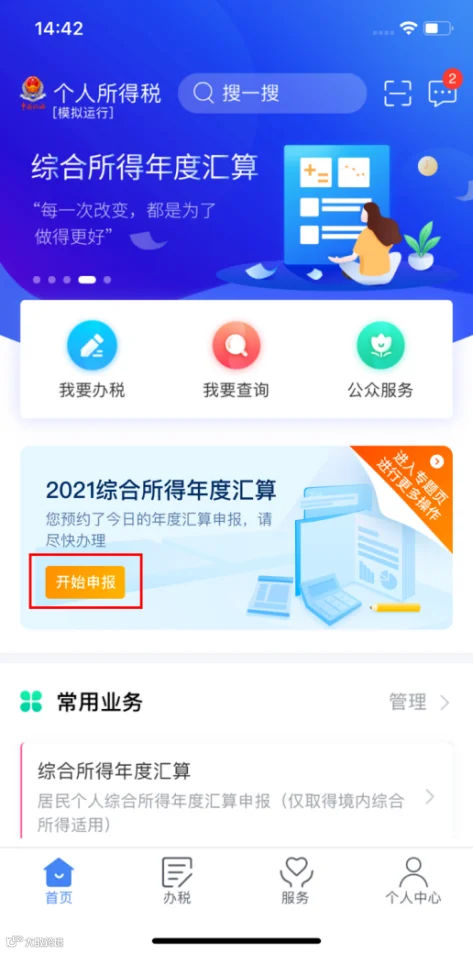Open the 搜一搜 search box
Image resolution: width=473 pixels, height=953 pixels.
click(272, 93)
